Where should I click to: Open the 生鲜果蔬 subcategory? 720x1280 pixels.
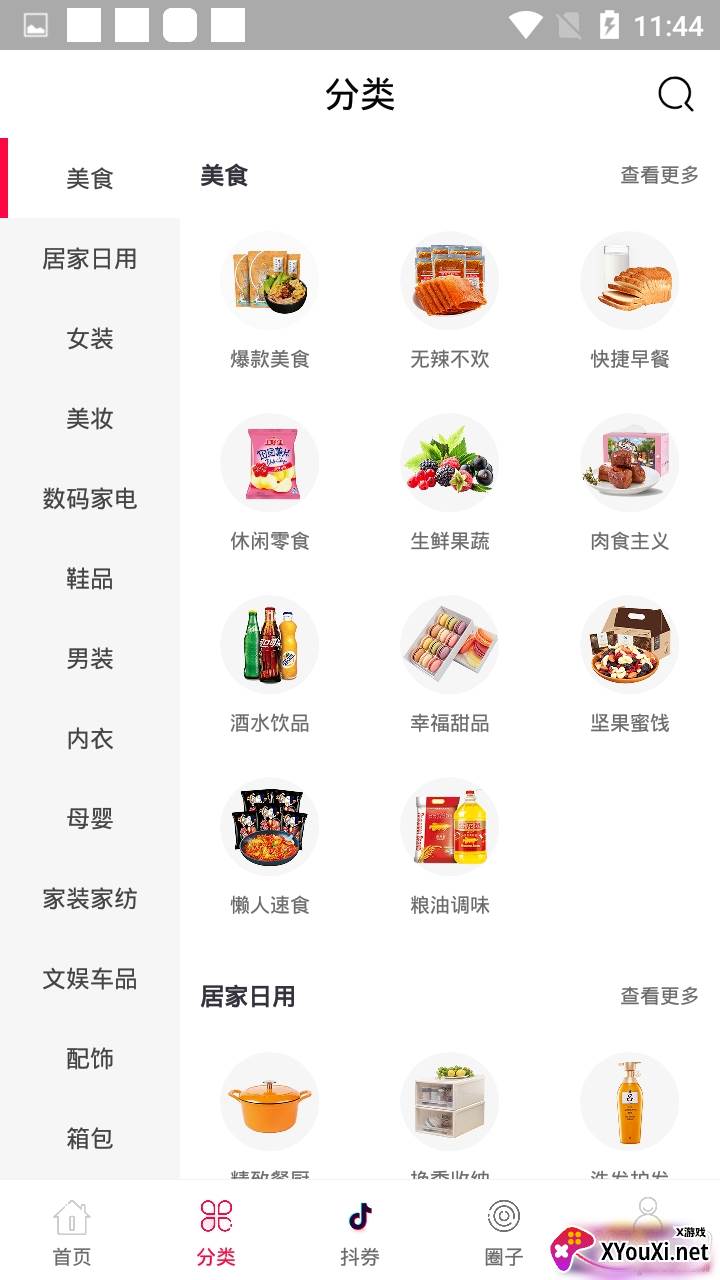450,482
